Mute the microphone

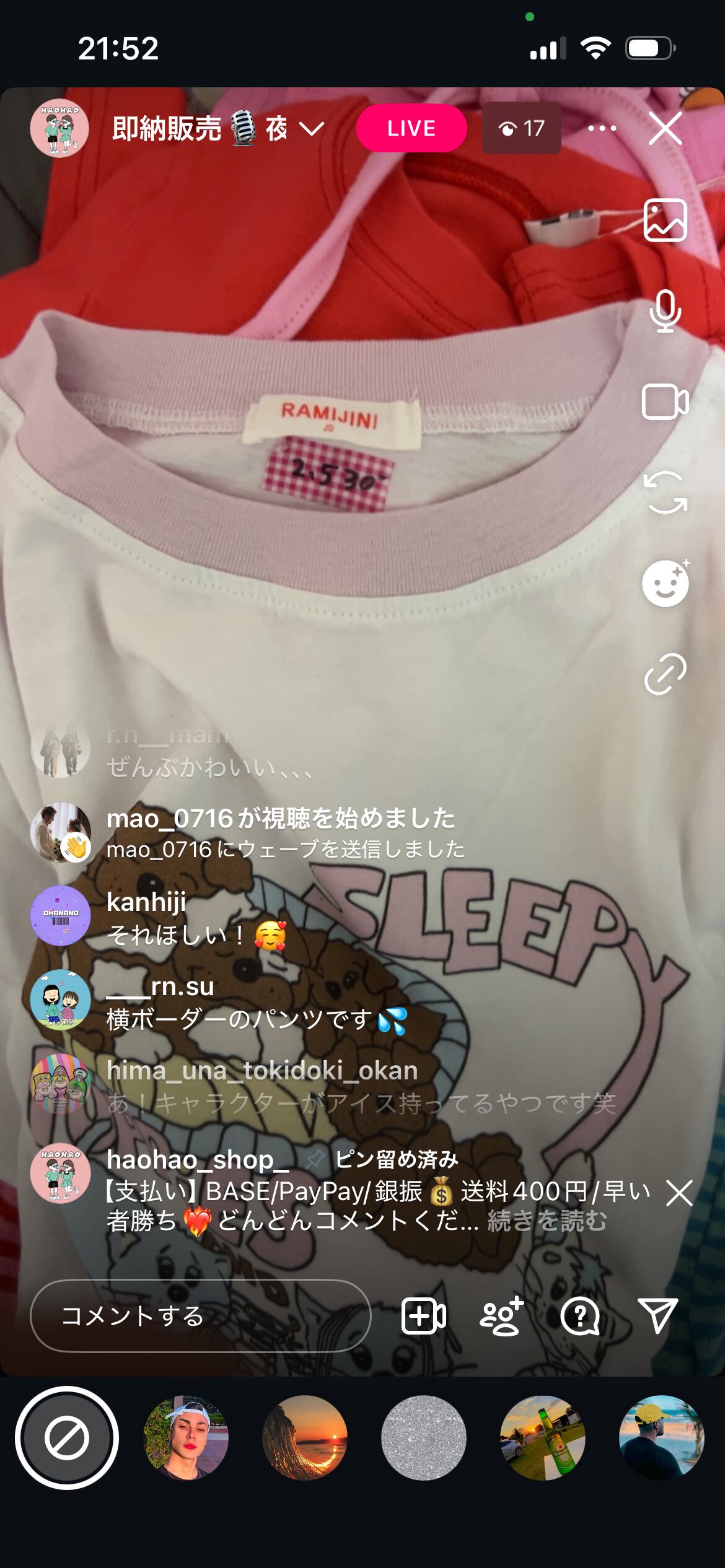tap(666, 311)
